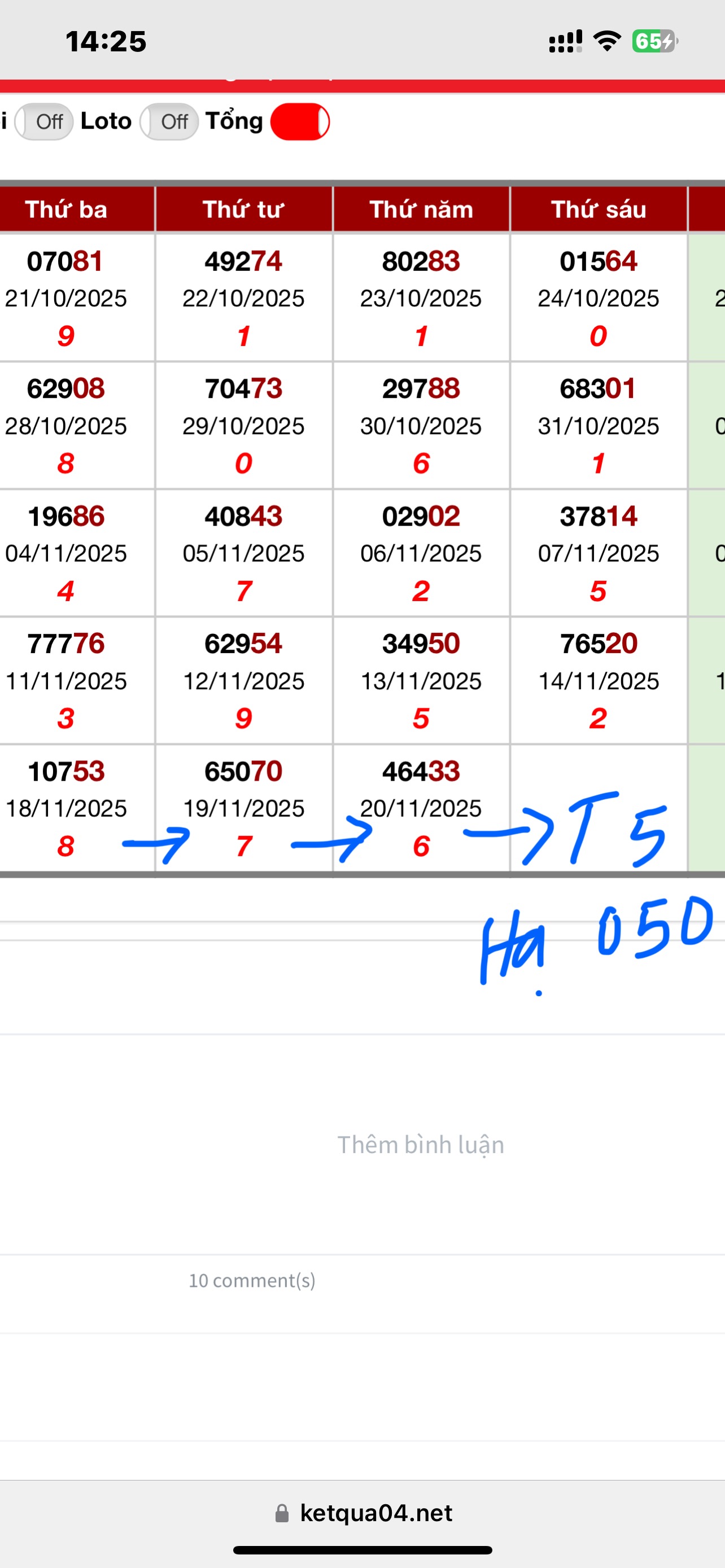
Task: Turn on the Loto switch
Action: (x=169, y=122)
